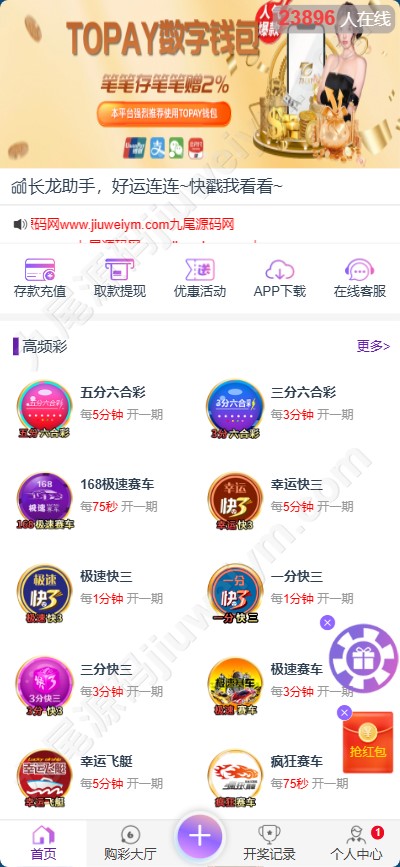Contact 在线客服 support

tap(360, 278)
